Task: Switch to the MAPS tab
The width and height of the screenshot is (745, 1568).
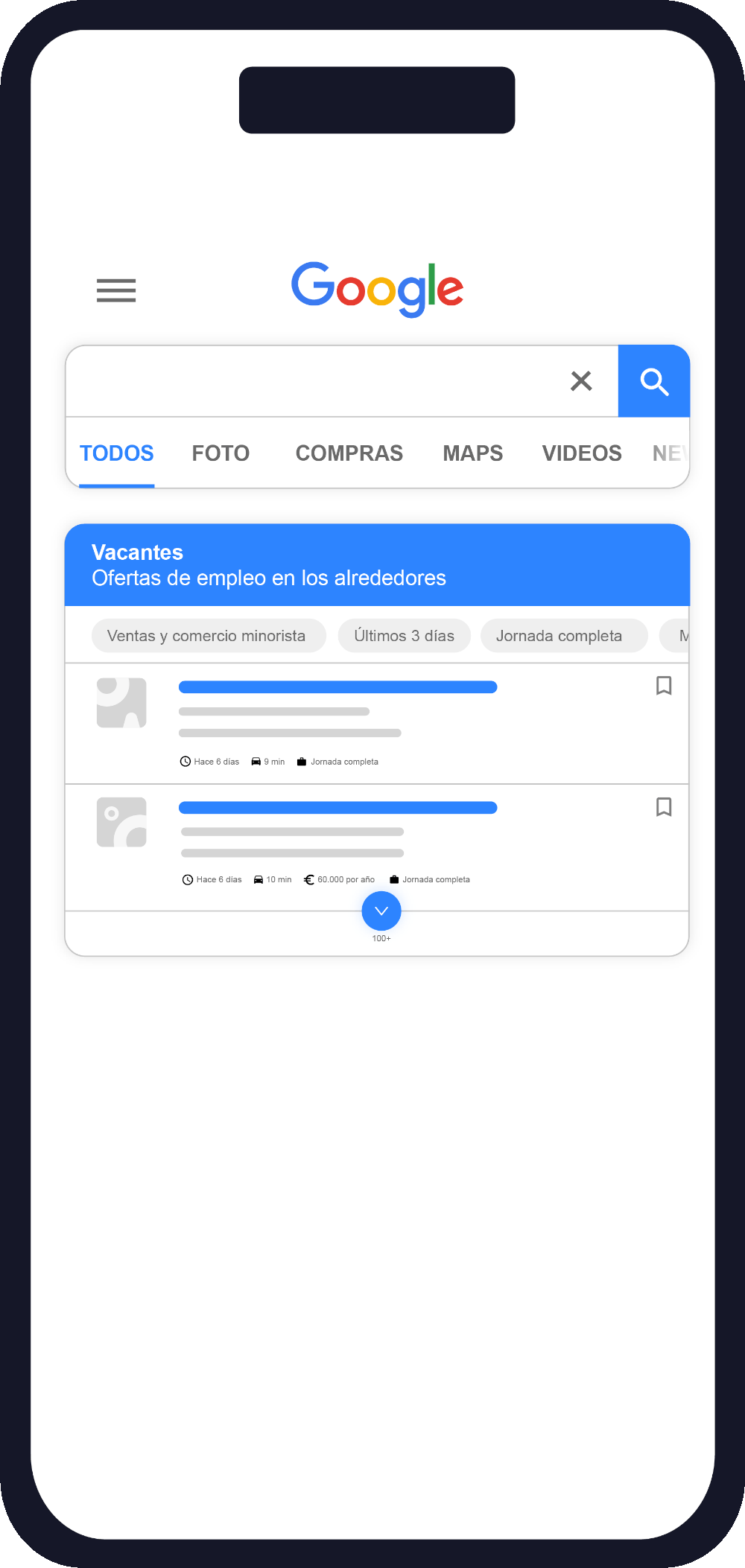Action: [x=472, y=453]
